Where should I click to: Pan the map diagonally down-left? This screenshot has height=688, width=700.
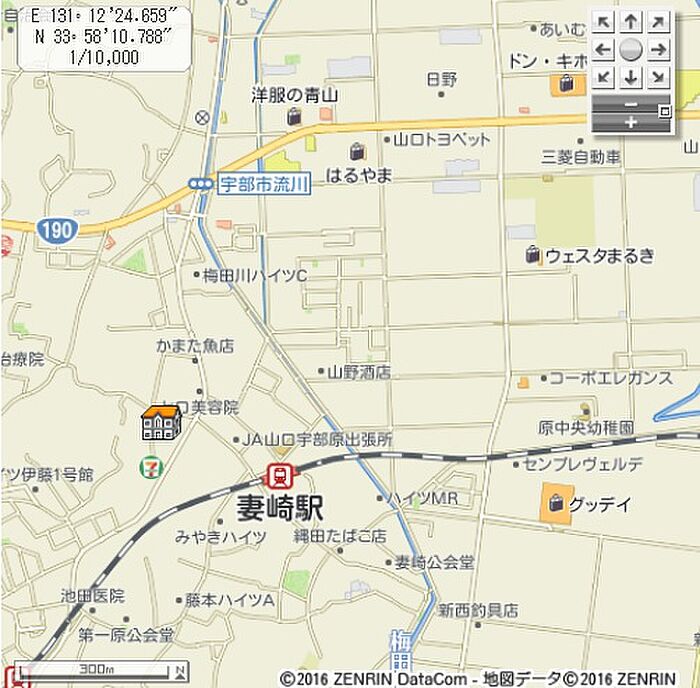[604, 77]
